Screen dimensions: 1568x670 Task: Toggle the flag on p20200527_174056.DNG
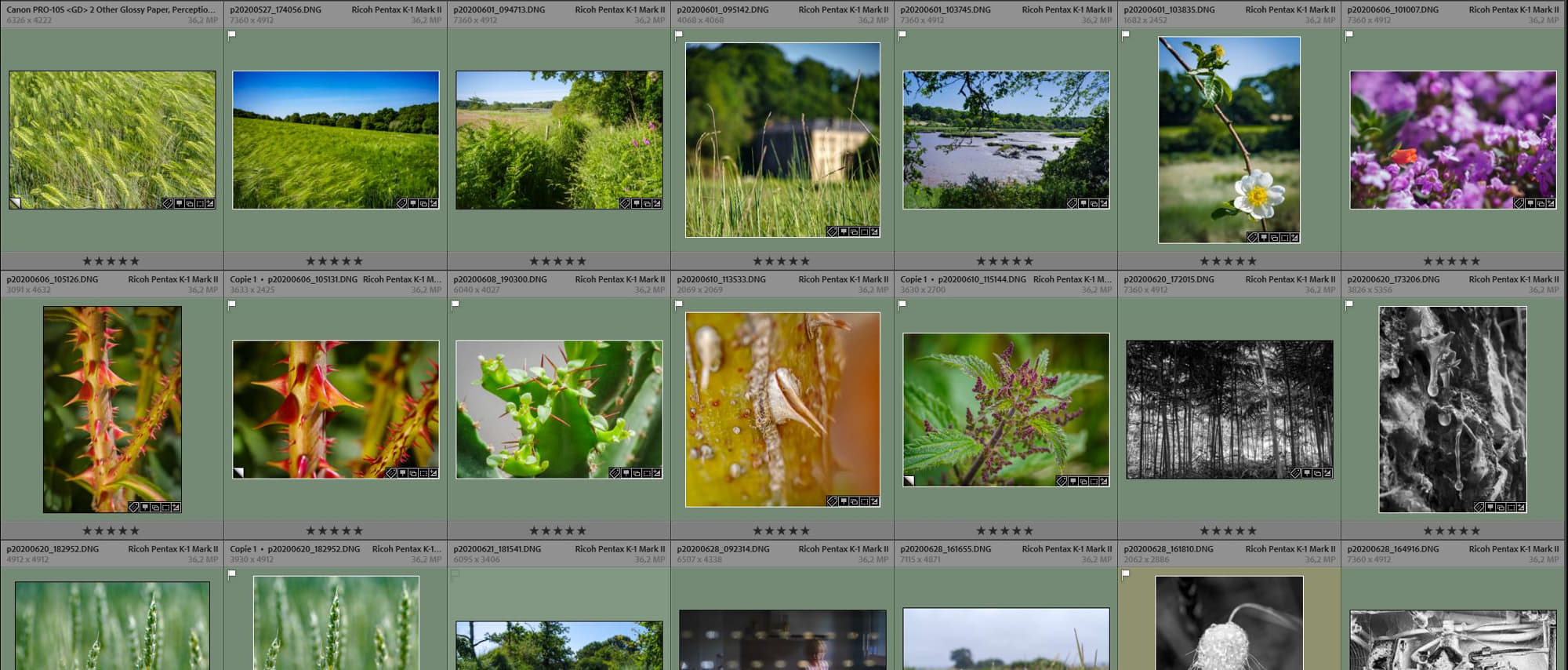click(232, 35)
